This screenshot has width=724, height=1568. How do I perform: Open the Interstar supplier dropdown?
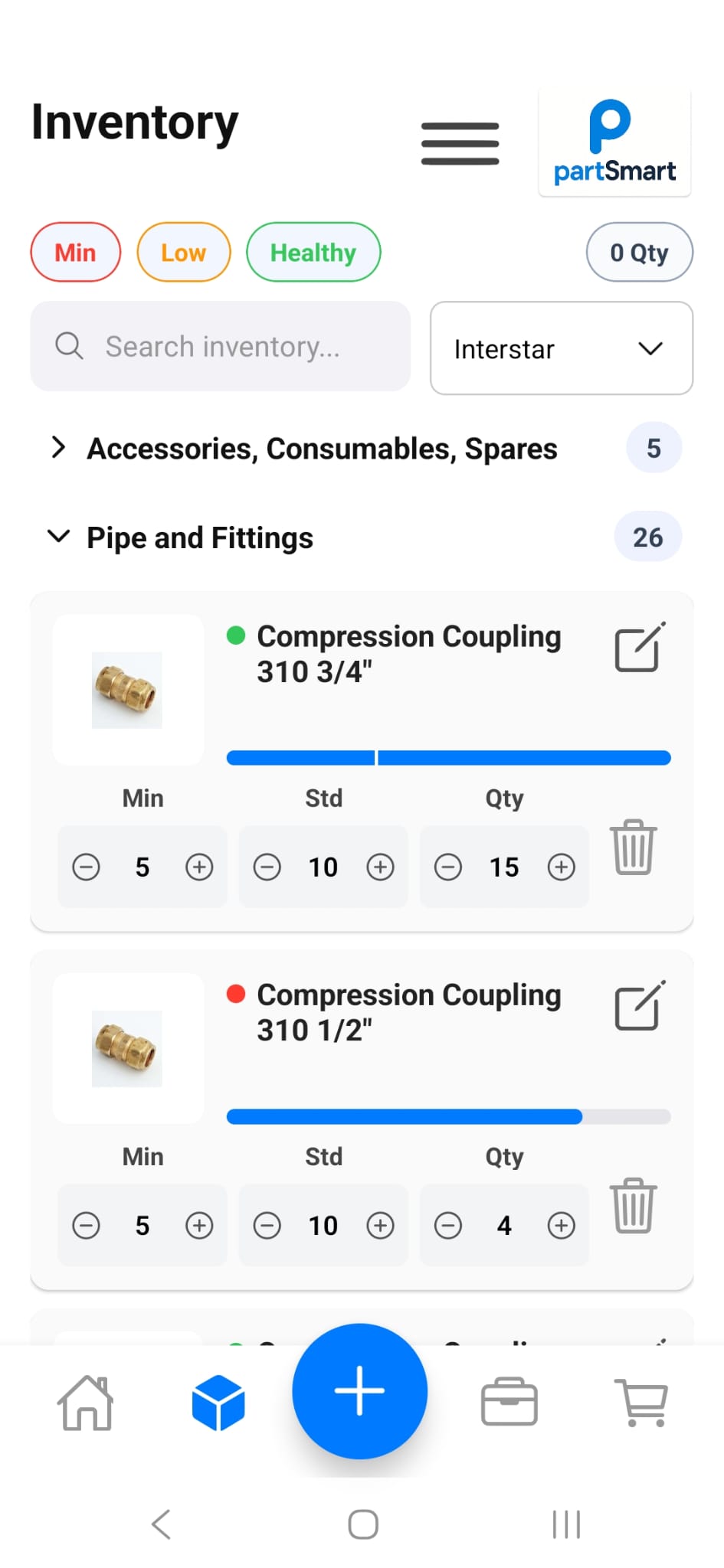point(560,349)
